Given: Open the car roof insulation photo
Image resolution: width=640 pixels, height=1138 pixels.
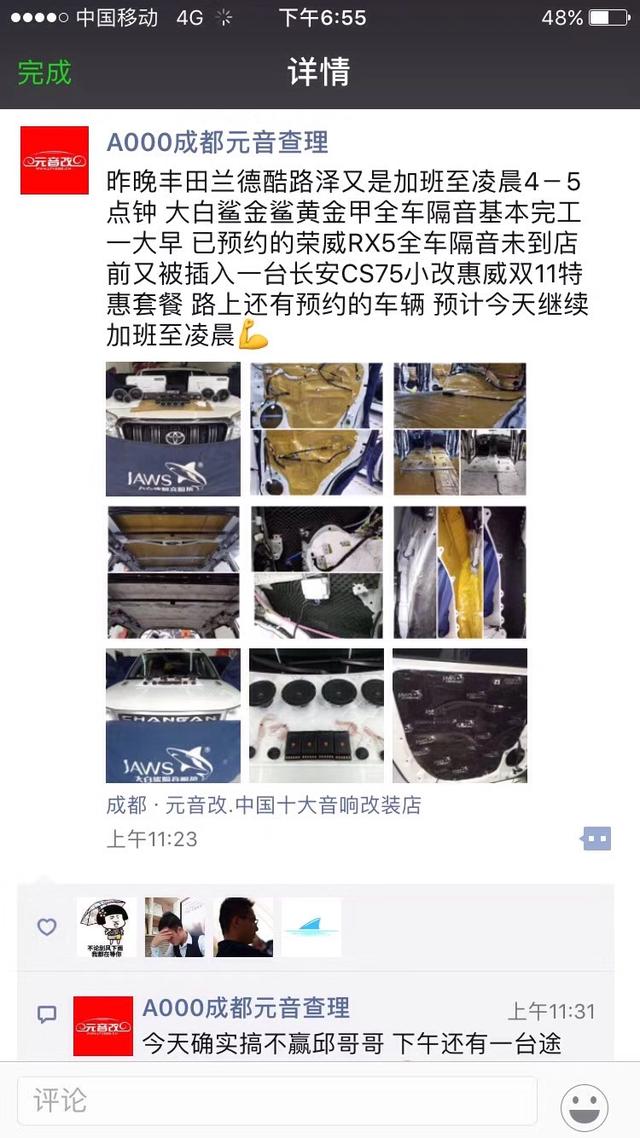Looking at the screenshot, I should pos(173,572).
